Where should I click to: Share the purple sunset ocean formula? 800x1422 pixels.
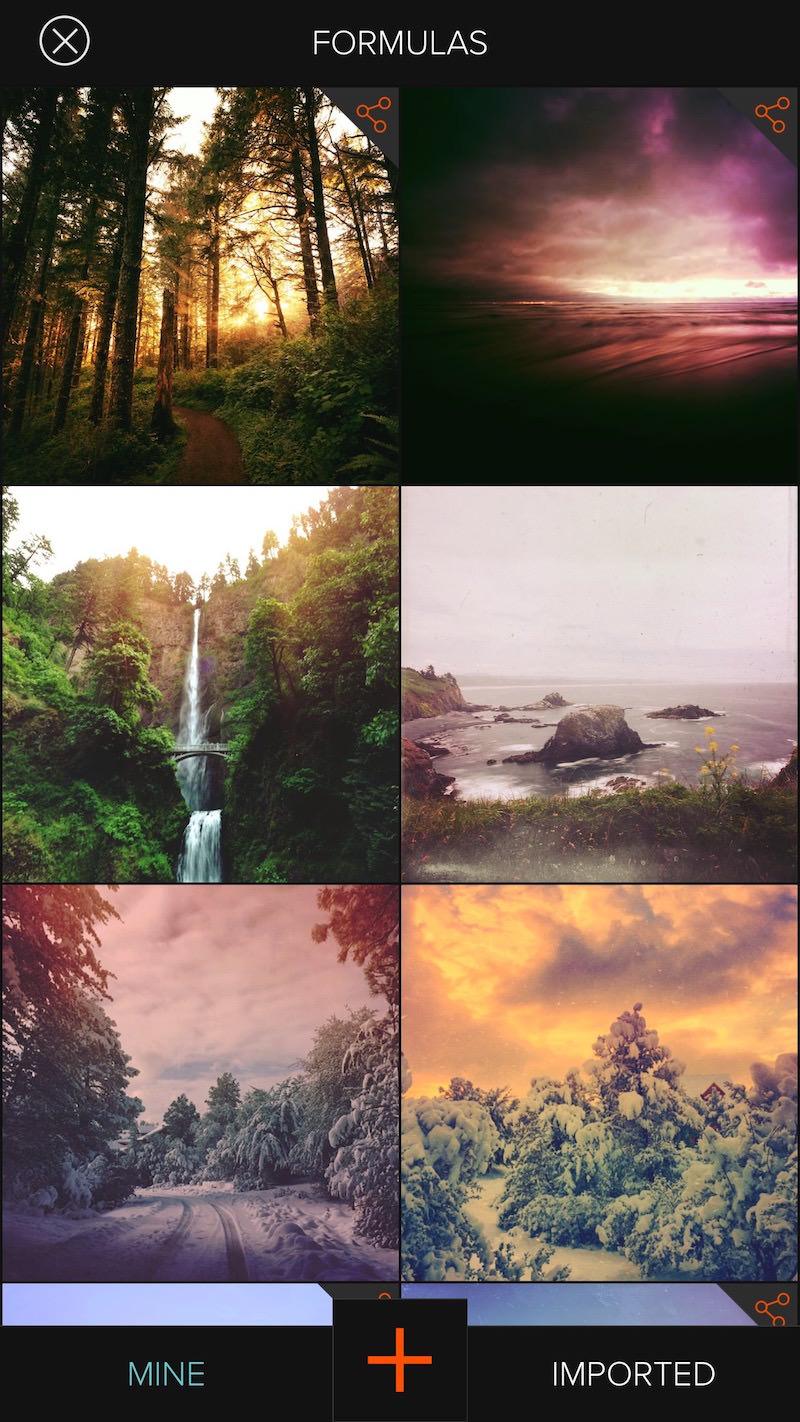point(772,115)
